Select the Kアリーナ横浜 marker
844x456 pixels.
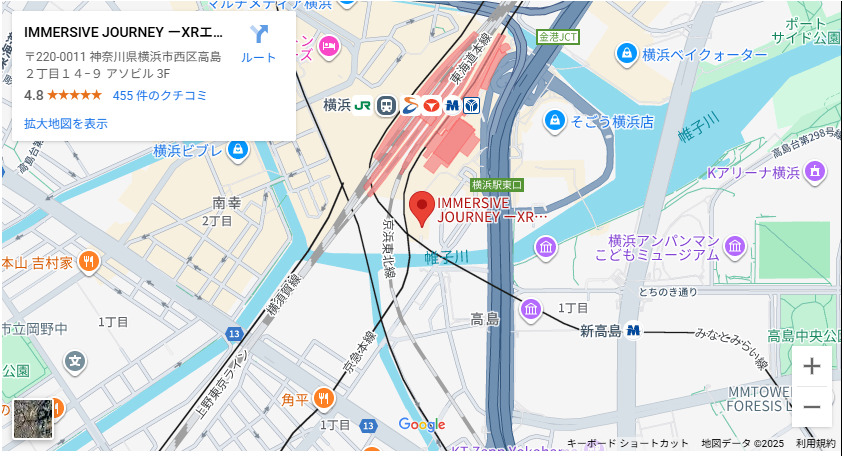[815, 172]
